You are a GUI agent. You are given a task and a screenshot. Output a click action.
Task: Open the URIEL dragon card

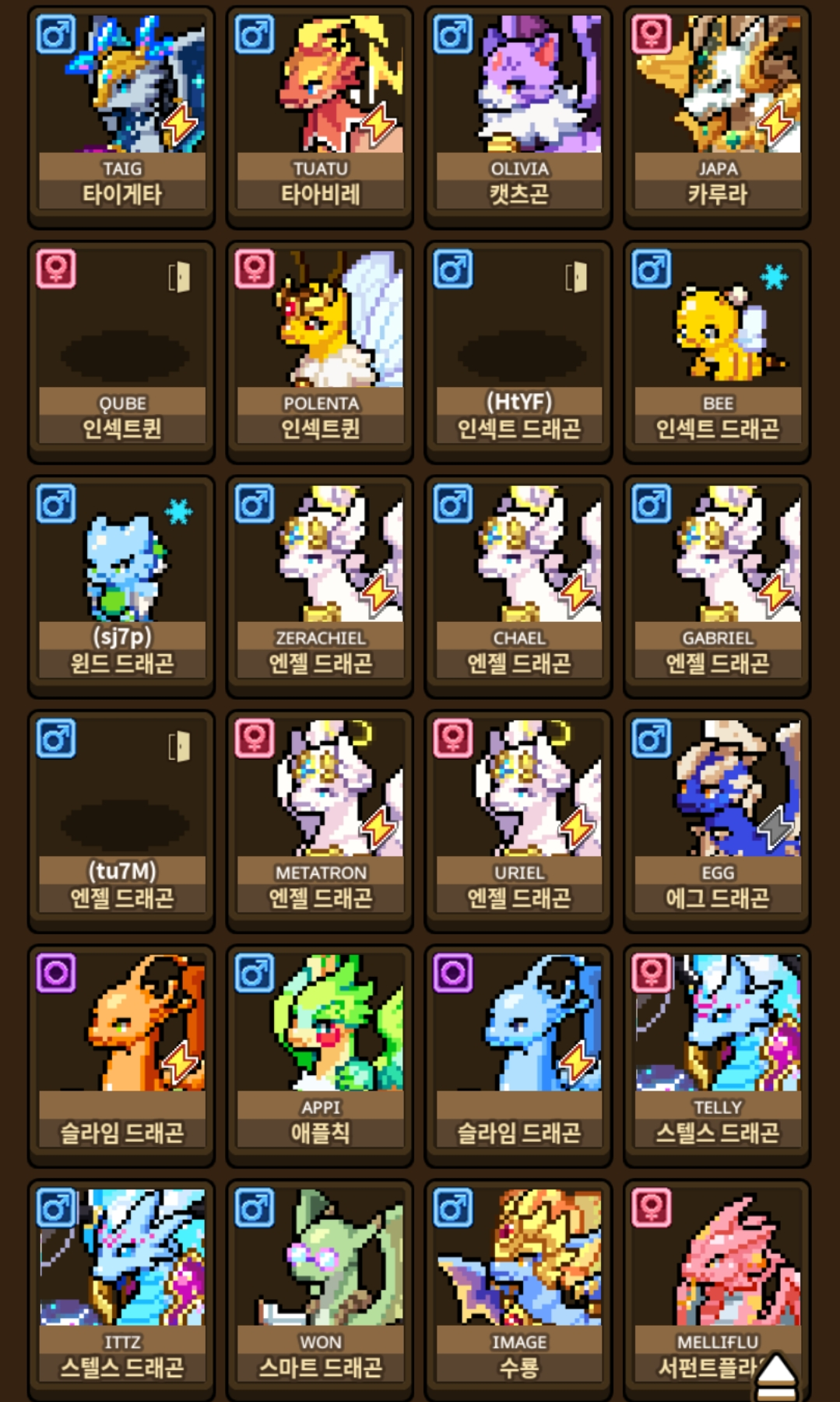518,821
